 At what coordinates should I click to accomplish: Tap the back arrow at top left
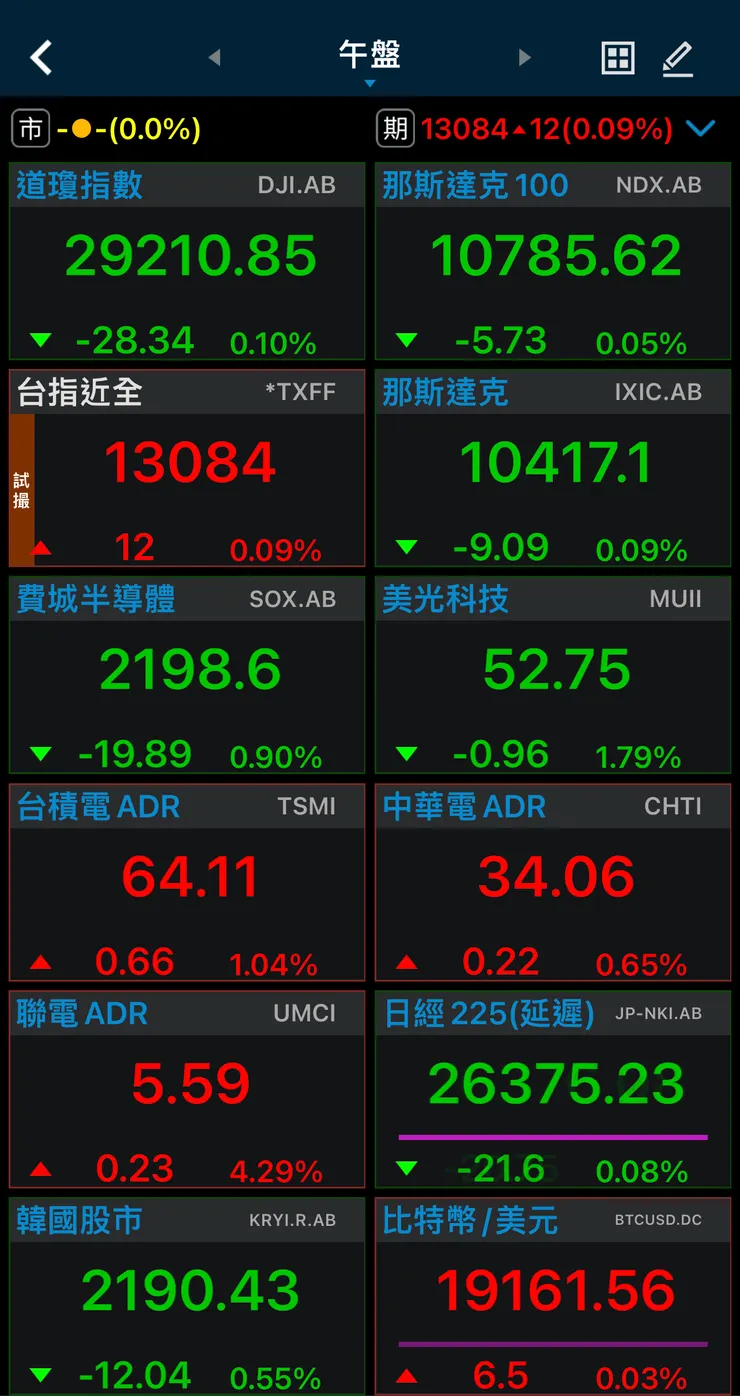click(x=40, y=57)
